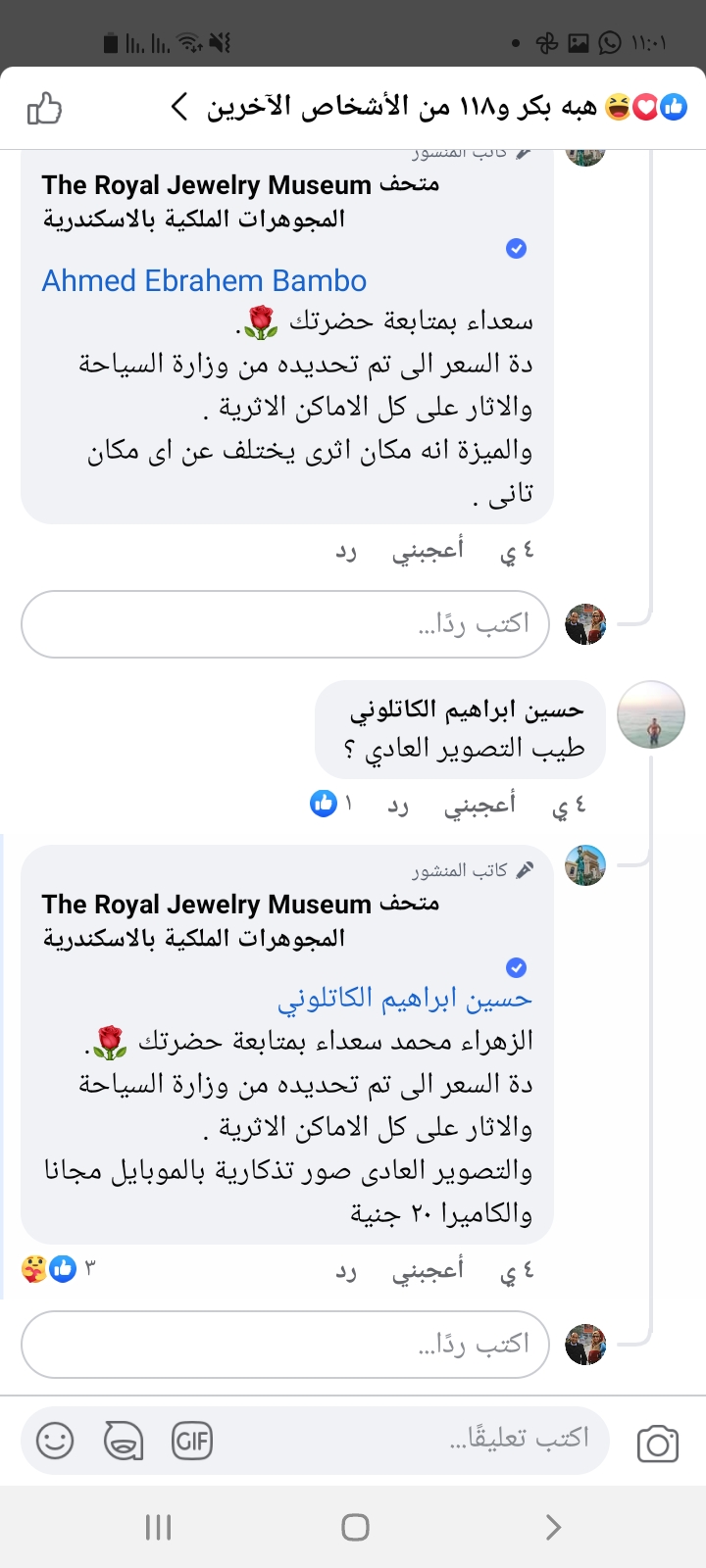
Task: Tap the blue verified badge on the museum comment
Action: (x=516, y=248)
